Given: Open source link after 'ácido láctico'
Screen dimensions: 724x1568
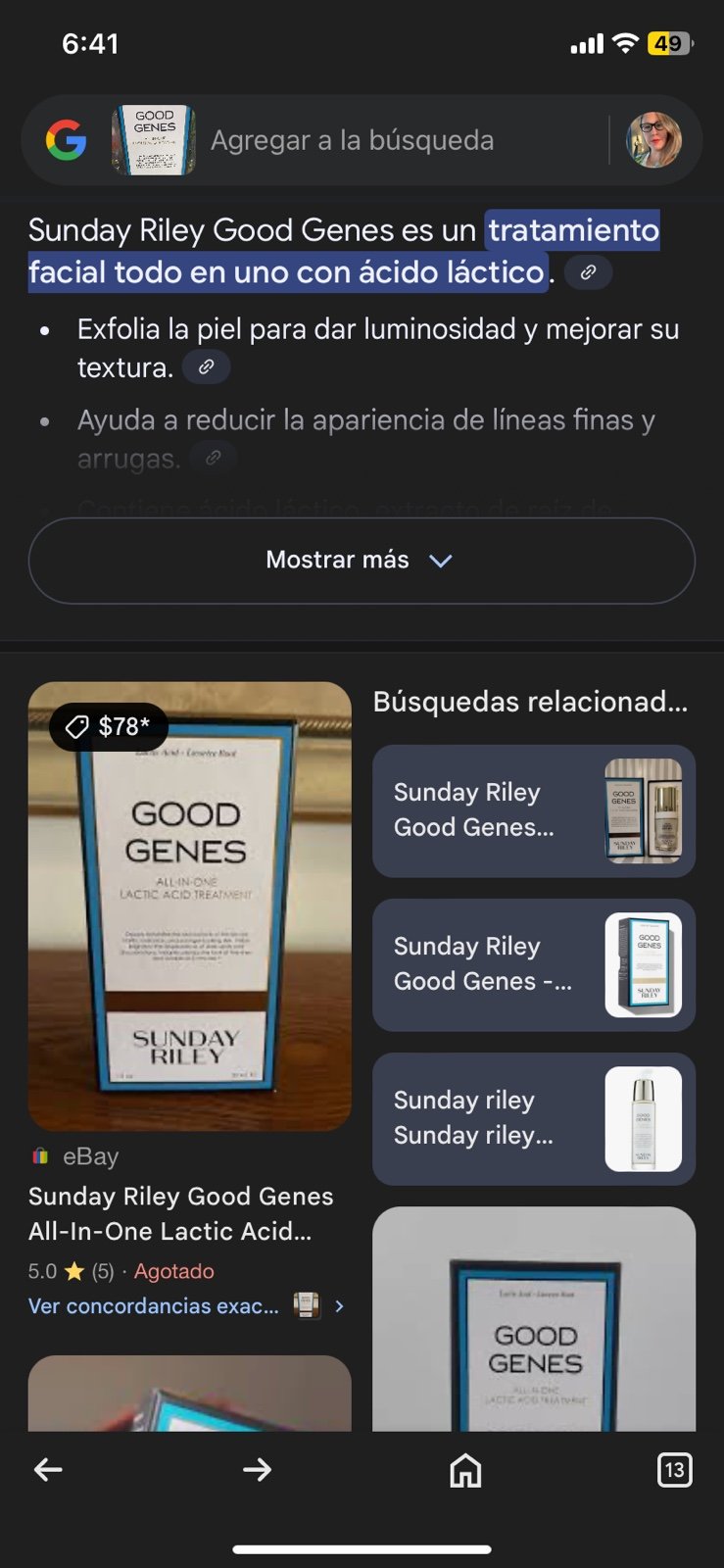Looking at the screenshot, I should click(588, 272).
